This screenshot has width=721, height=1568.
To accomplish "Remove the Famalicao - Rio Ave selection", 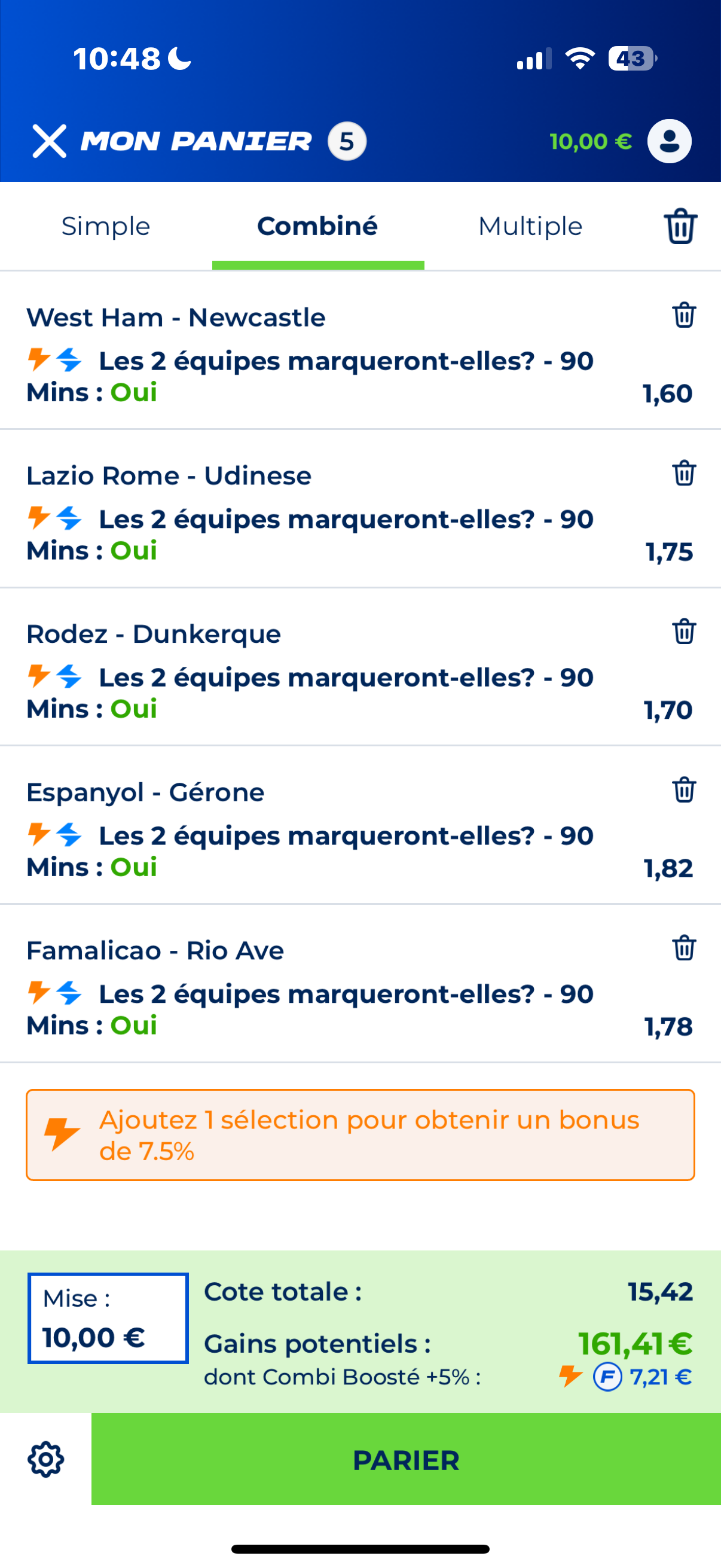I will (684, 948).
